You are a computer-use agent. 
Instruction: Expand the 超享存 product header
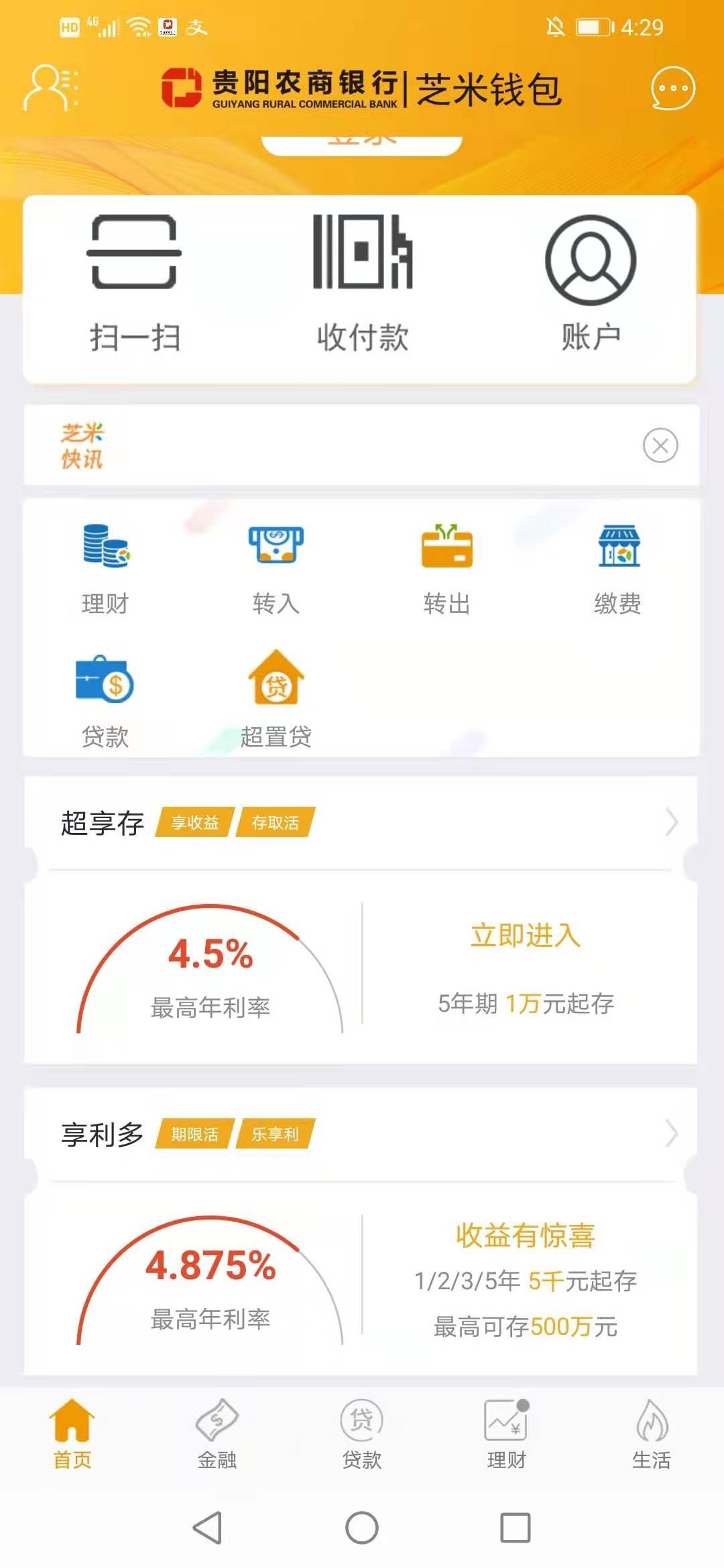click(361, 822)
